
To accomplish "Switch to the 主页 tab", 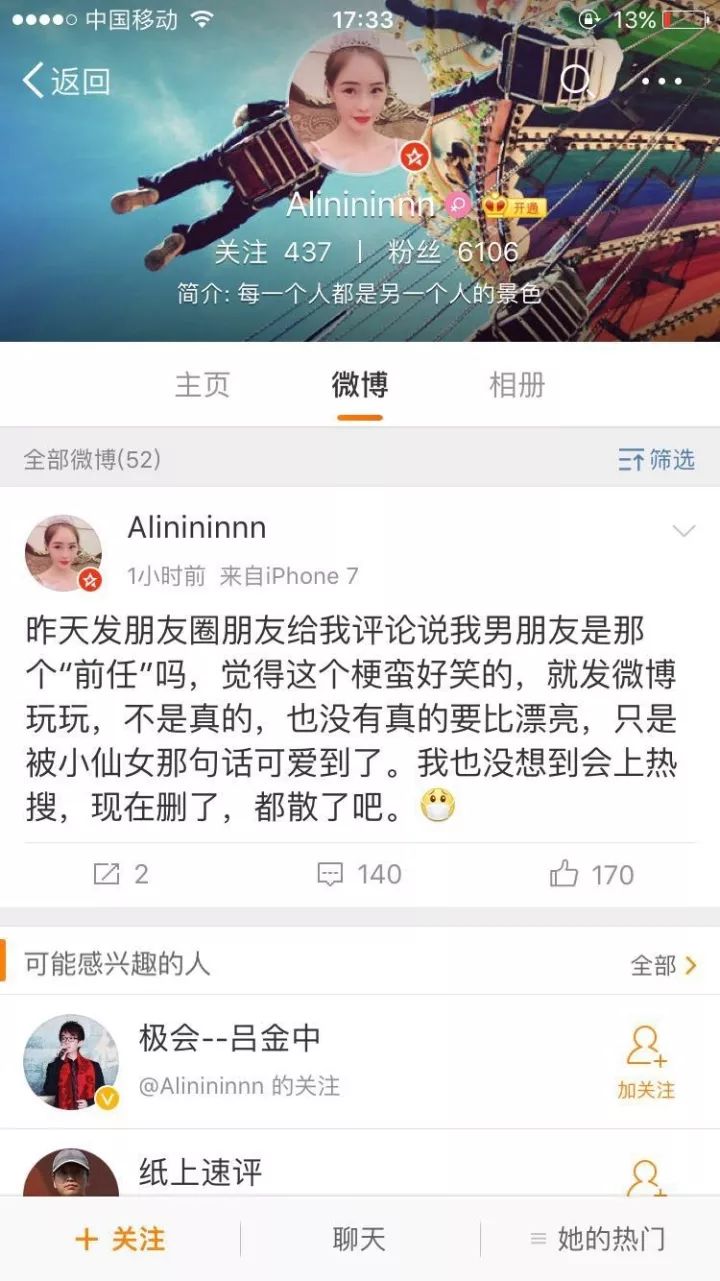I will click(202, 385).
